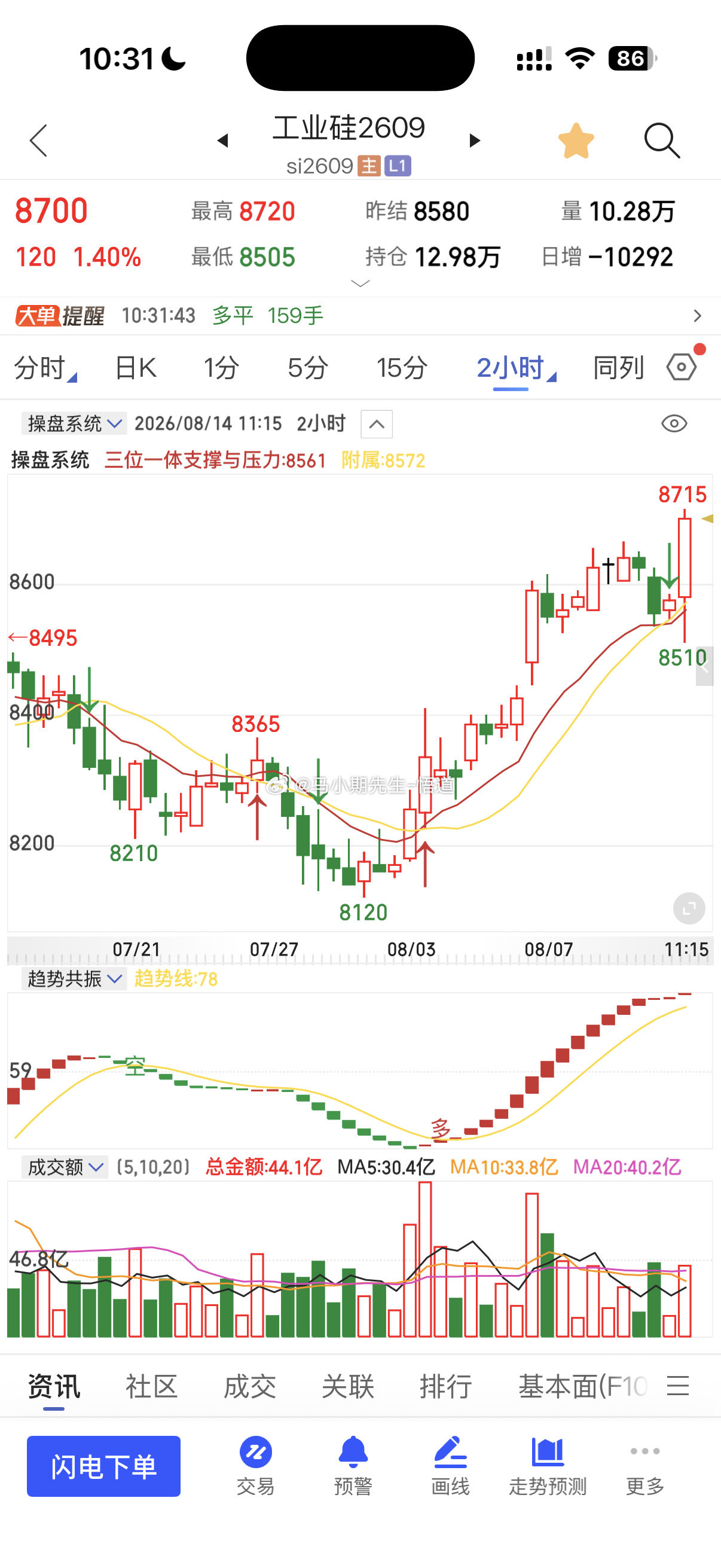Image resolution: width=721 pixels, height=1568 pixels.
Task: Open 走势预测
Action: [548, 1466]
